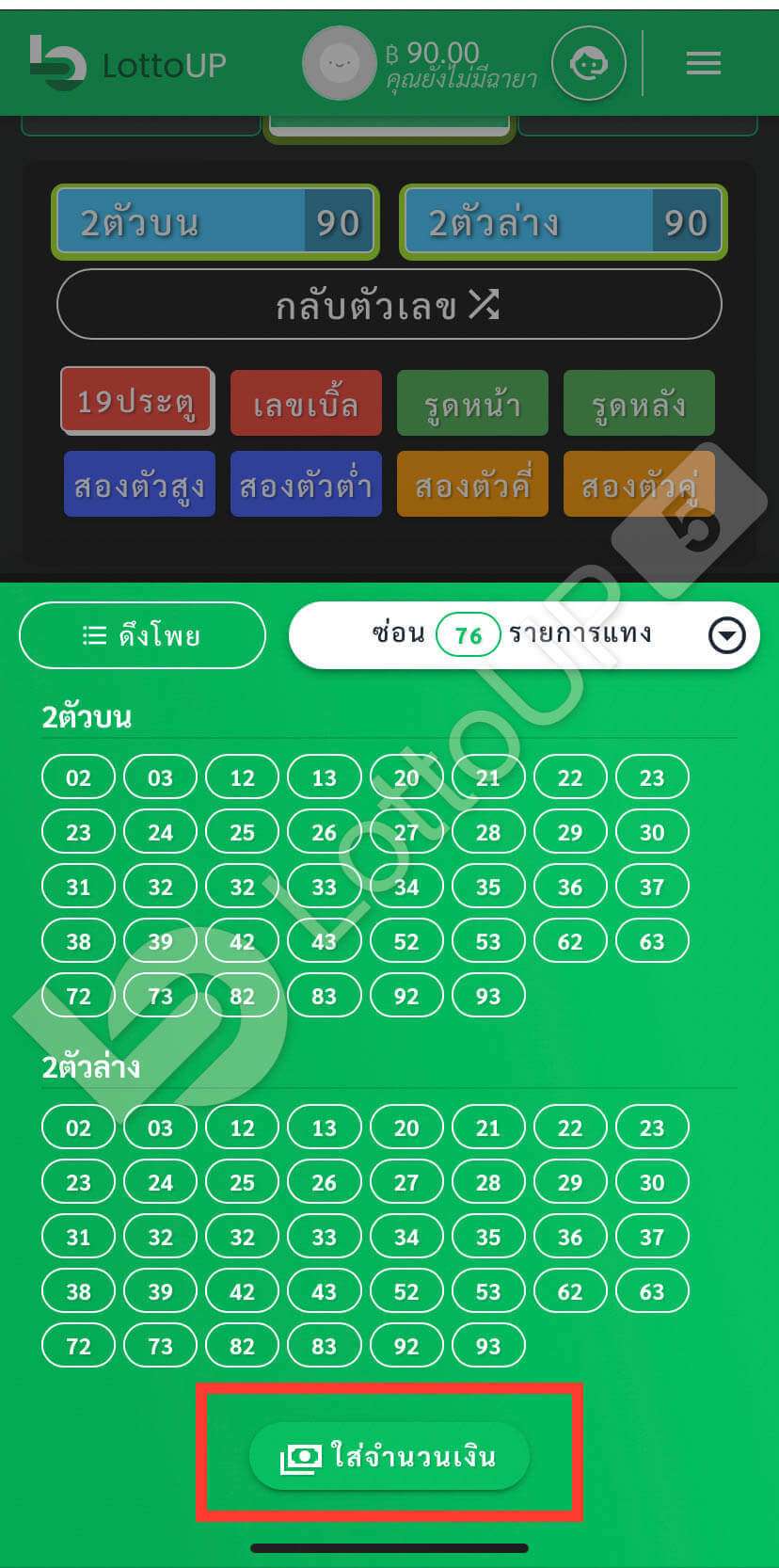Pick สองตัวต่ำ numbers

pyautogui.click(x=306, y=485)
